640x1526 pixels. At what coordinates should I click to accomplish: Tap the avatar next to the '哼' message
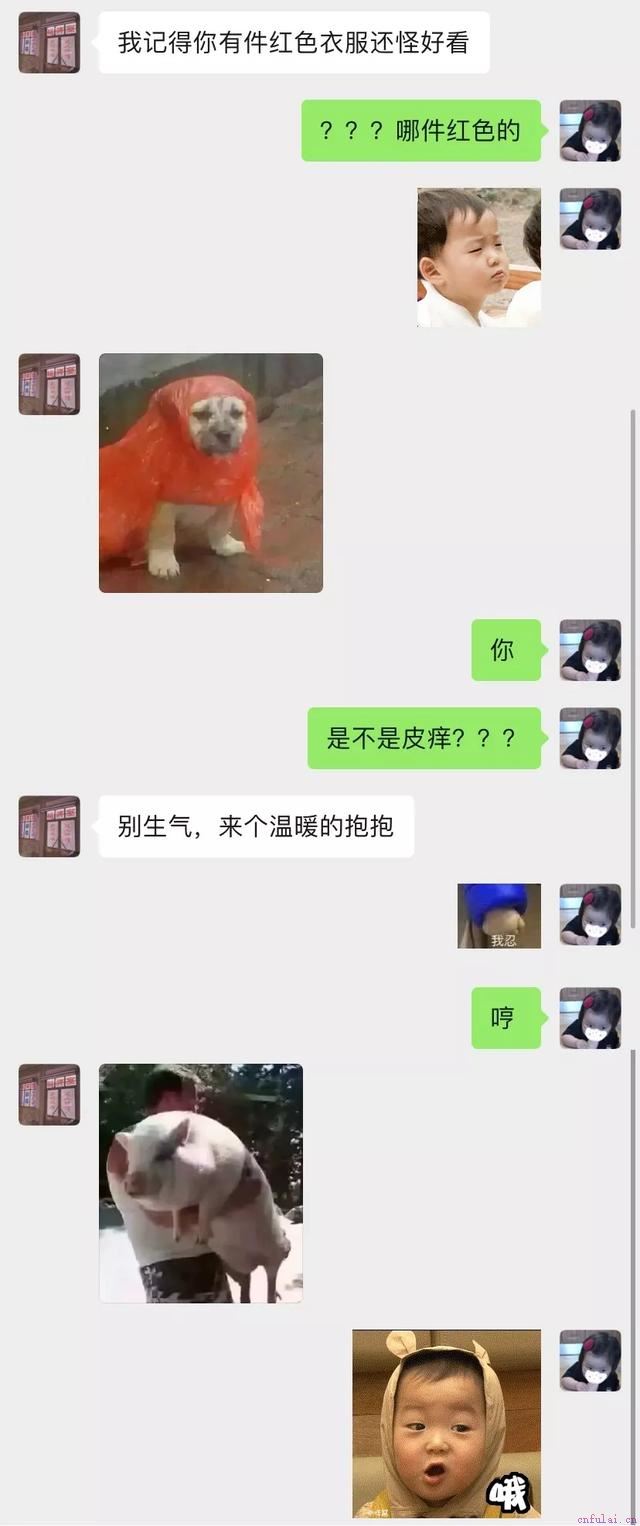pyautogui.click(x=590, y=1018)
